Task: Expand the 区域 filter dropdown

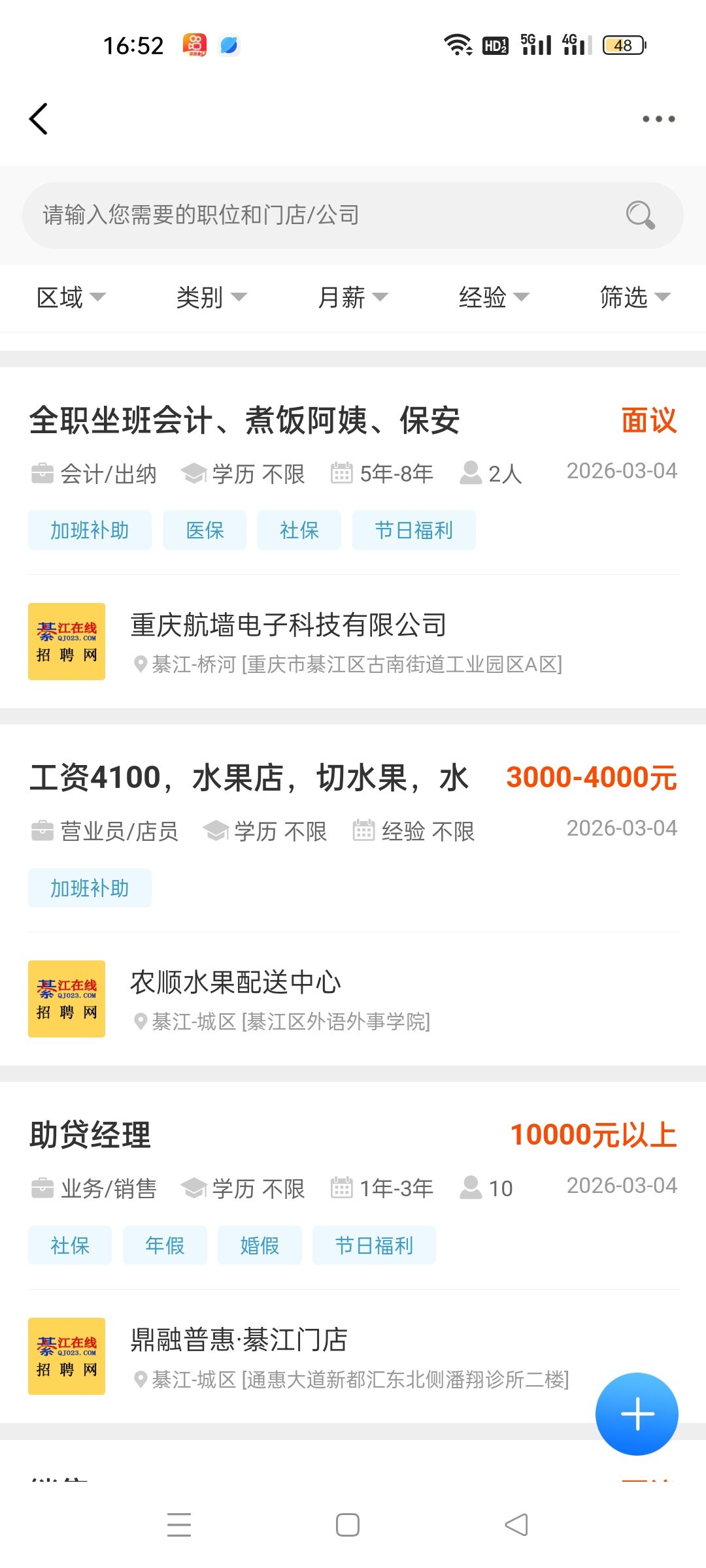Action: click(71, 297)
